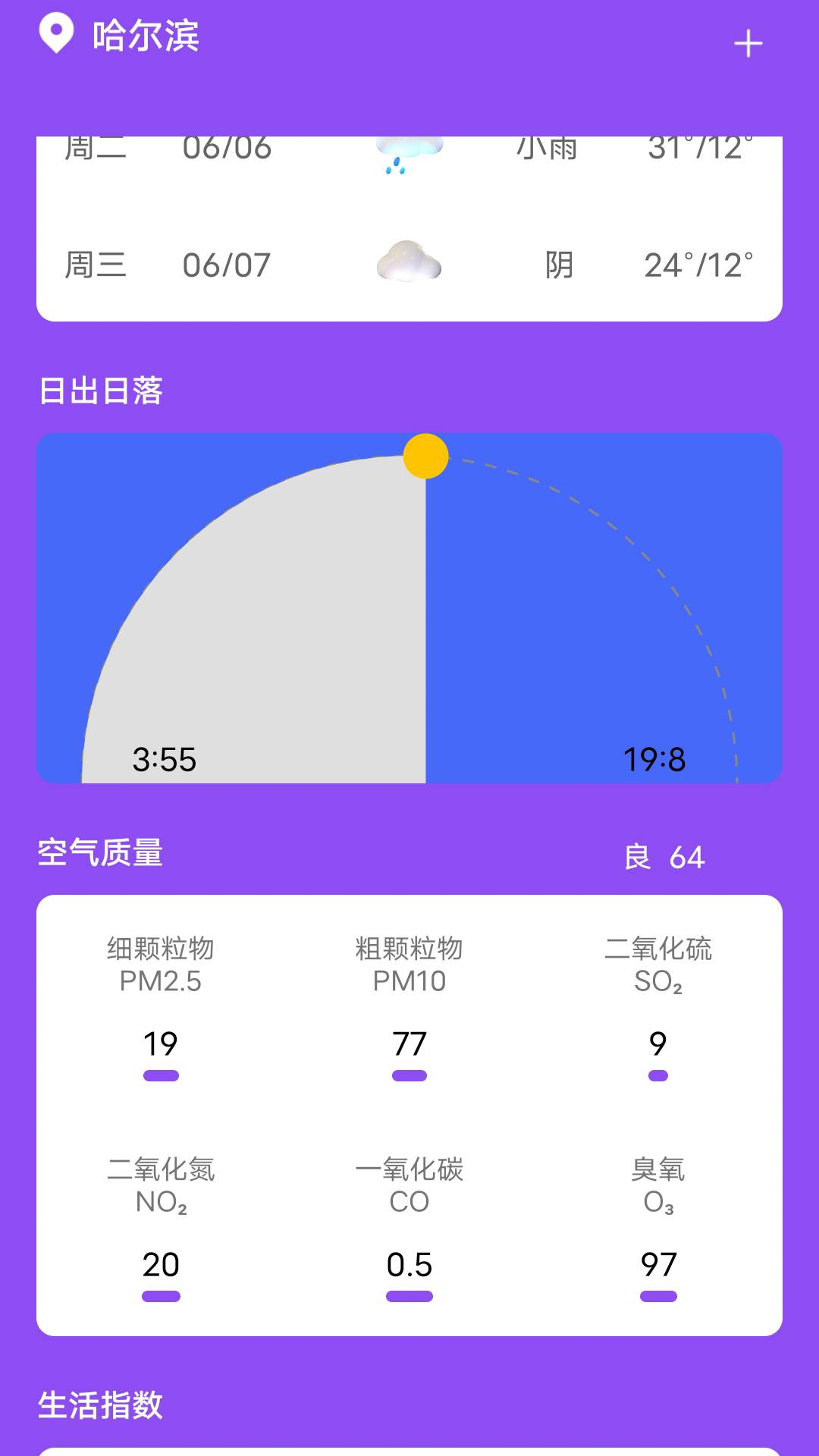Tap the plus icon to add a city
Viewport: 819px width, 1456px height.
pyautogui.click(x=748, y=43)
